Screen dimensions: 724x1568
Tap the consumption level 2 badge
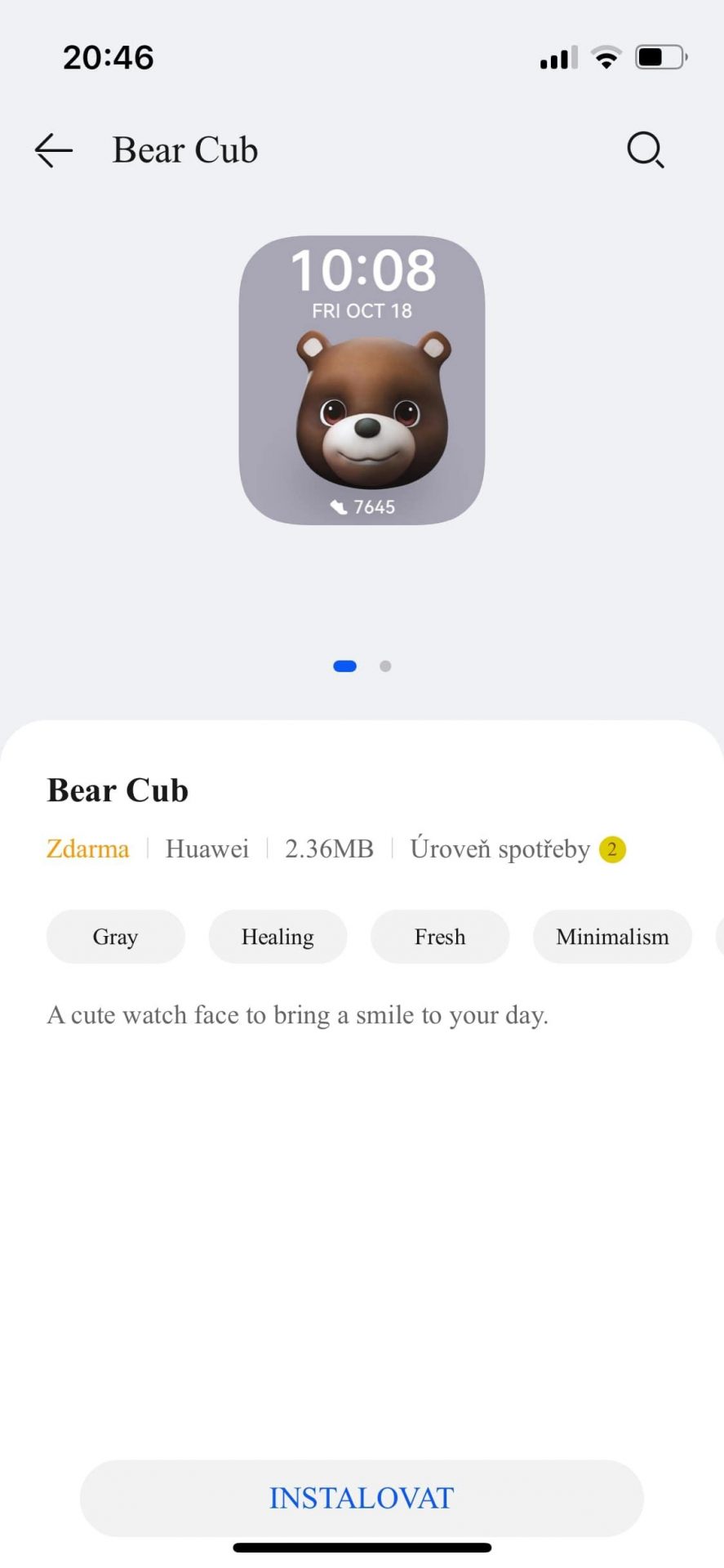[x=612, y=849]
